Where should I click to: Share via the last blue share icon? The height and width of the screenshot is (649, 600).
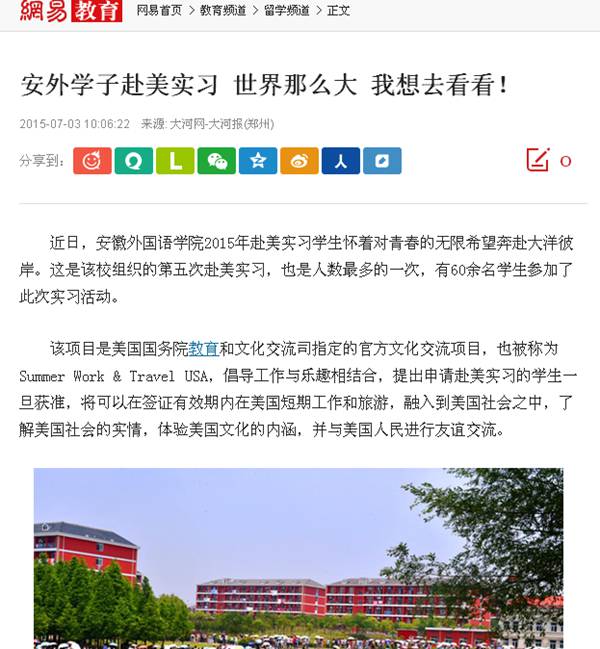point(382,161)
